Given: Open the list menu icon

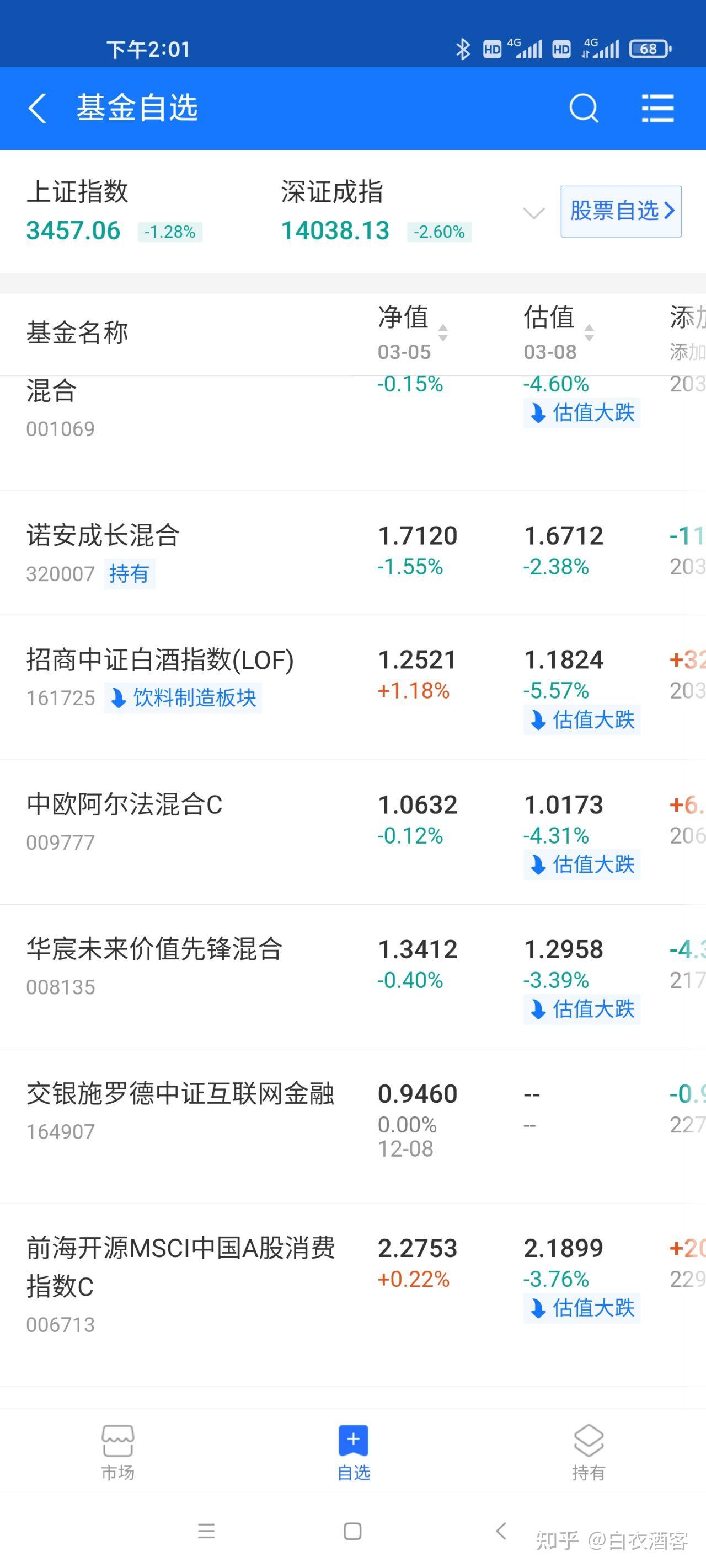Looking at the screenshot, I should [658, 109].
